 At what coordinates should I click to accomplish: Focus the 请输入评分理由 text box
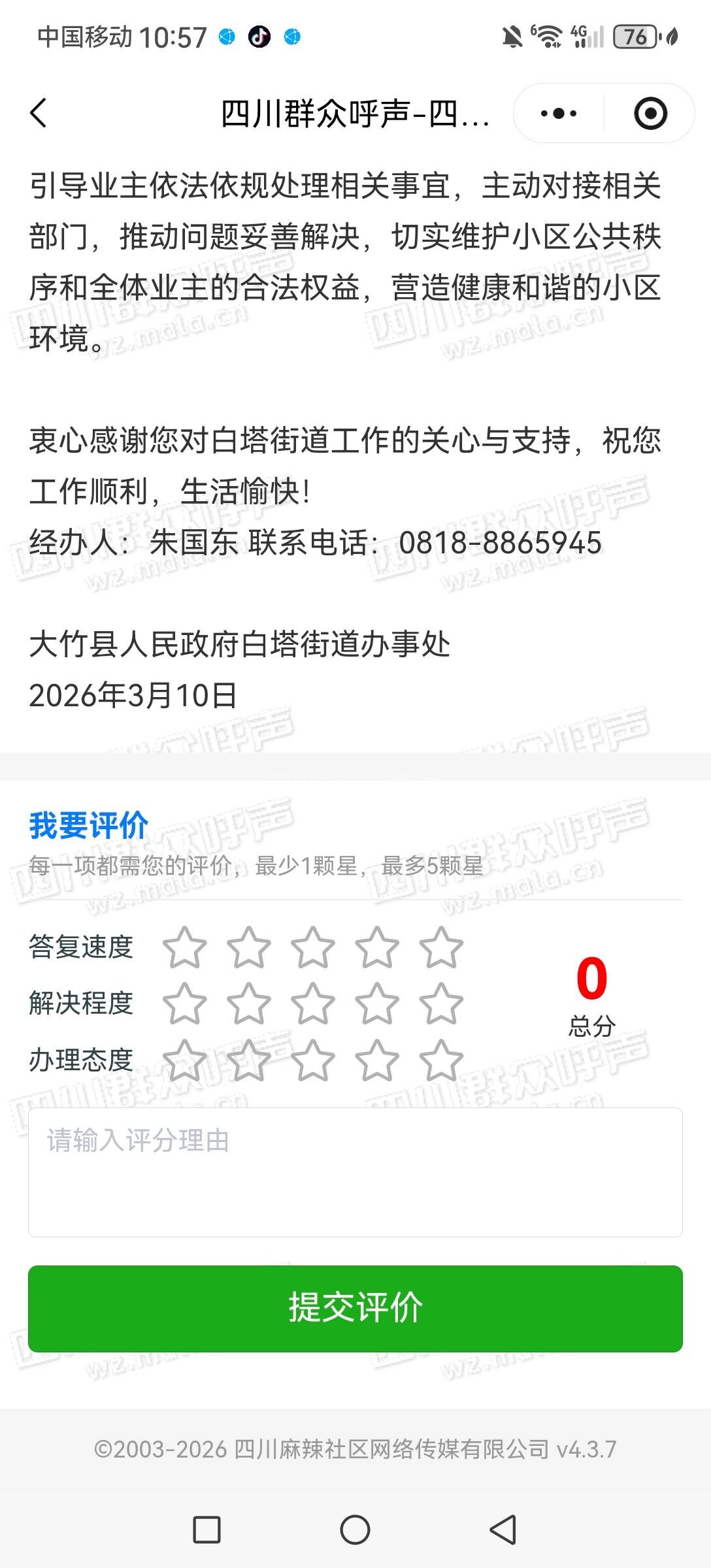[x=355, y=1172]
